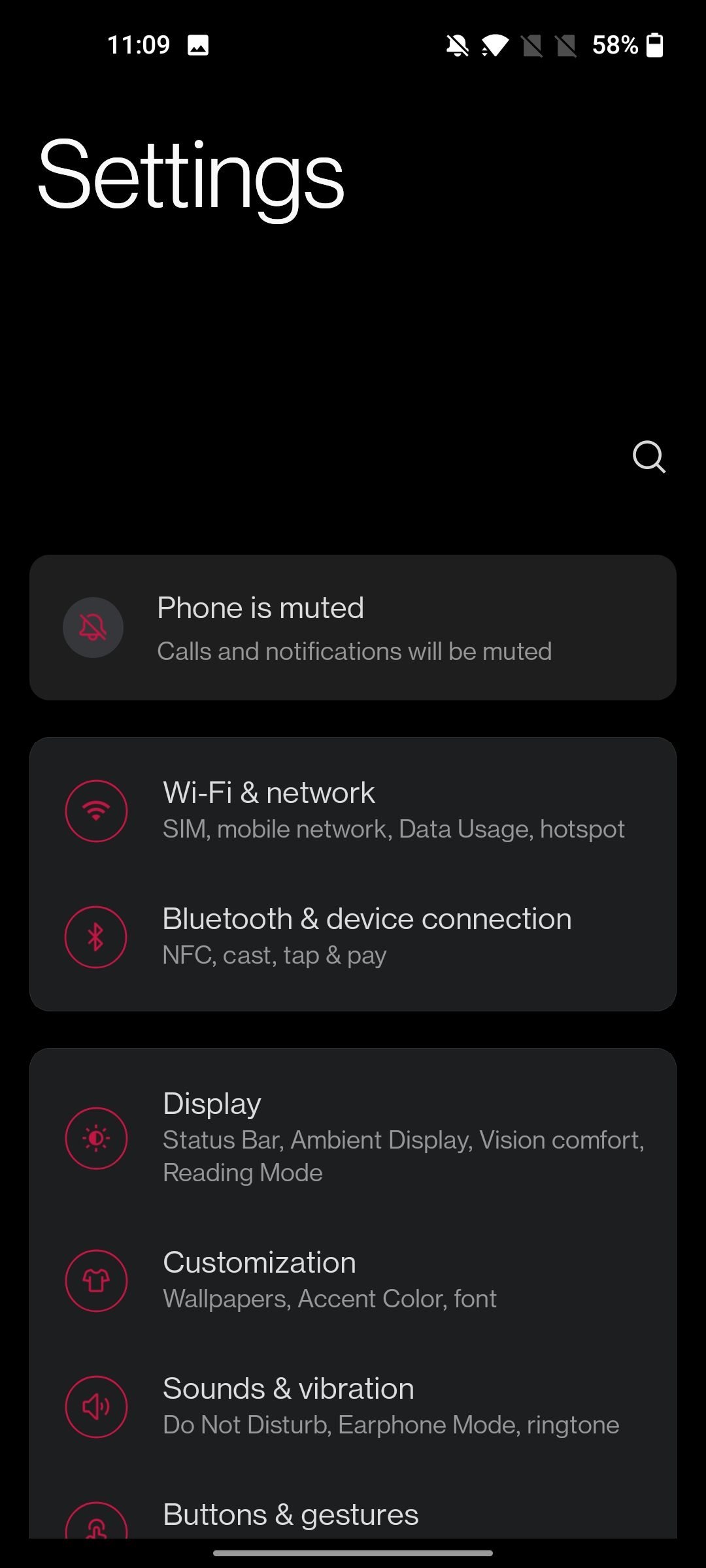Click the Wi-Fi status bar icon

(x=495, y=46)
